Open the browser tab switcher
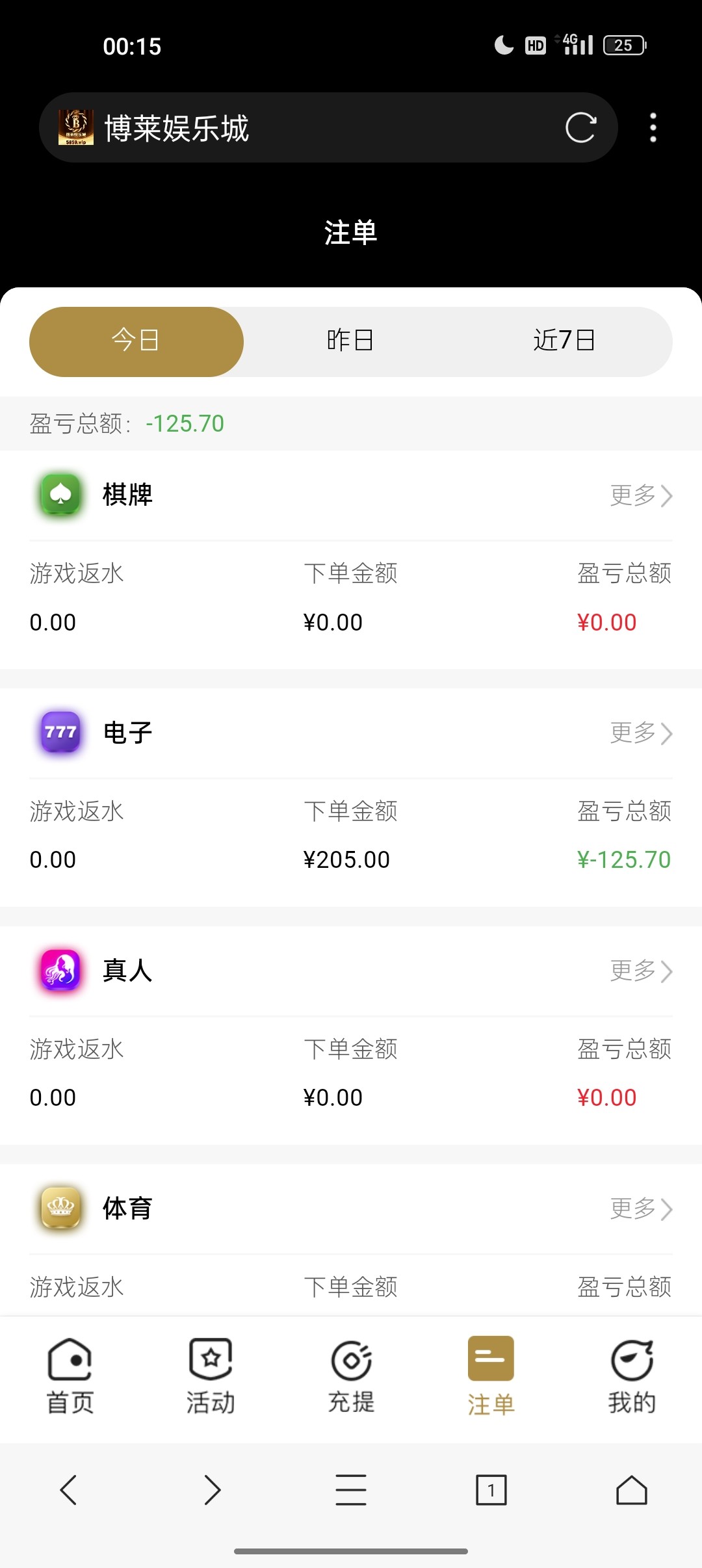The image size is (702, 1568). pyautogui.click(x=491, y=1490)
